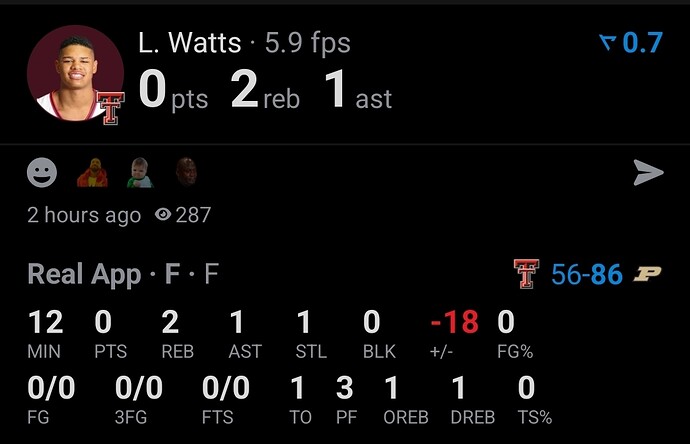The width and height of the screenshot is (690, 444).
Task: React with the first orange character emoji
Action: [x=92, y=173]
